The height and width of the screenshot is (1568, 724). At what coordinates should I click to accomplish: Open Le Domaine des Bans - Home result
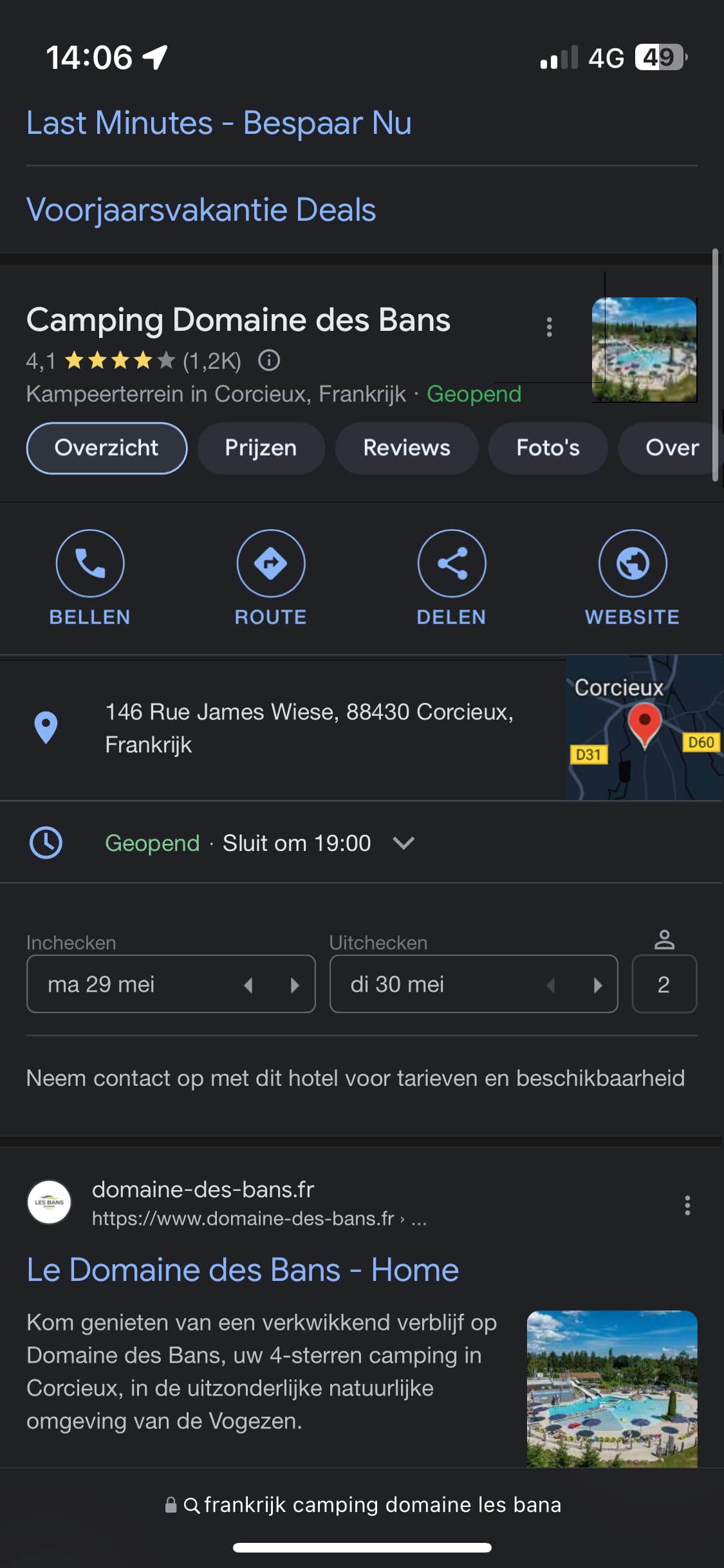[243, 1270]
